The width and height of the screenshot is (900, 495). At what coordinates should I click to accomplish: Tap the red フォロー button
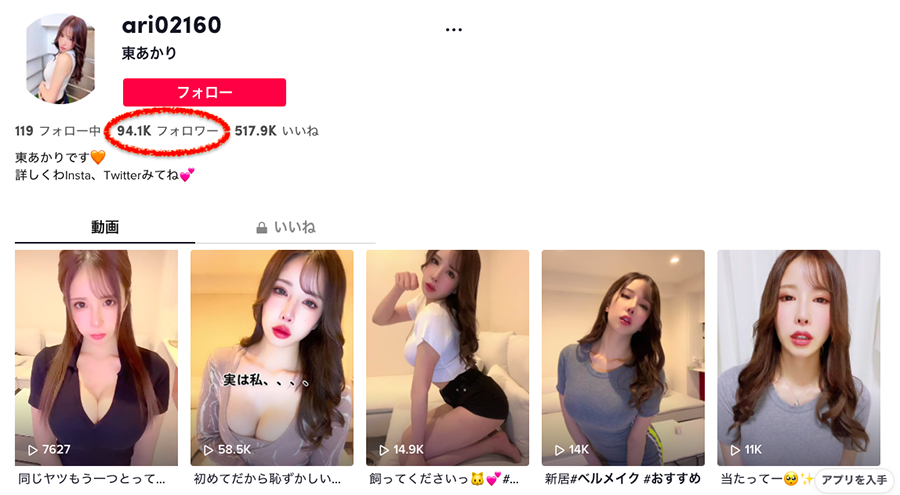tap(204, 92)
